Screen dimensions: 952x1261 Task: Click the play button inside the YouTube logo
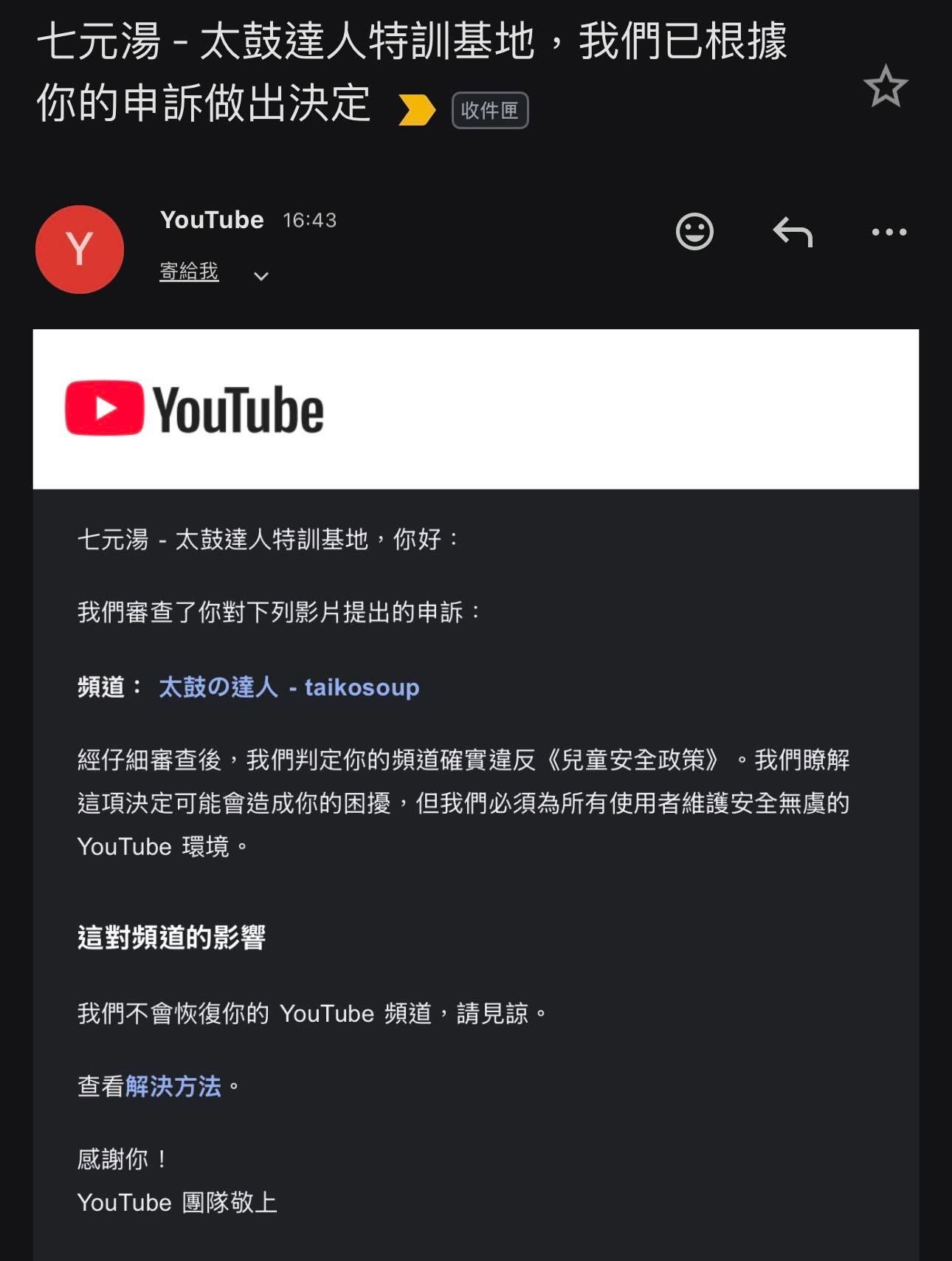(x=104, y=407)
